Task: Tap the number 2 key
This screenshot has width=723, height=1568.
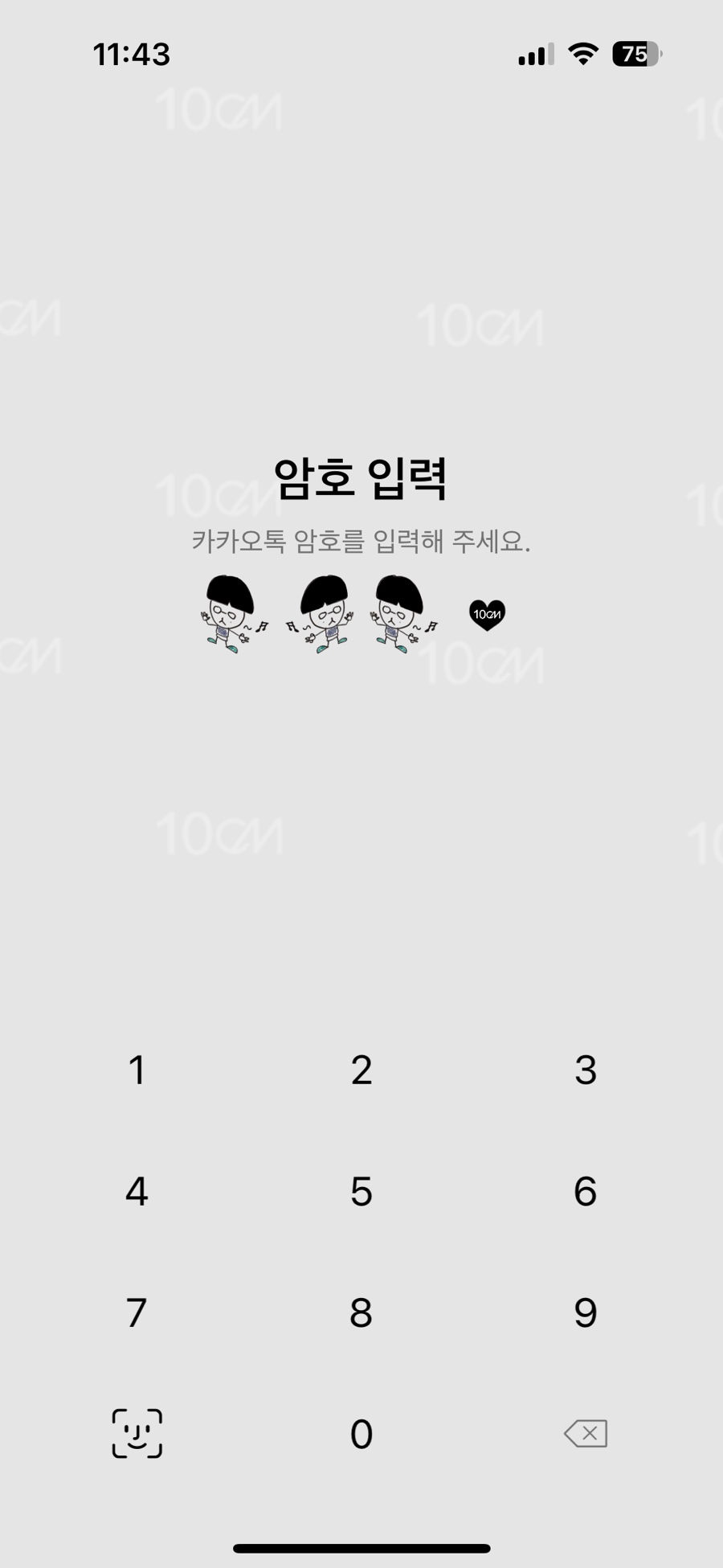Action: [361, 1070]
